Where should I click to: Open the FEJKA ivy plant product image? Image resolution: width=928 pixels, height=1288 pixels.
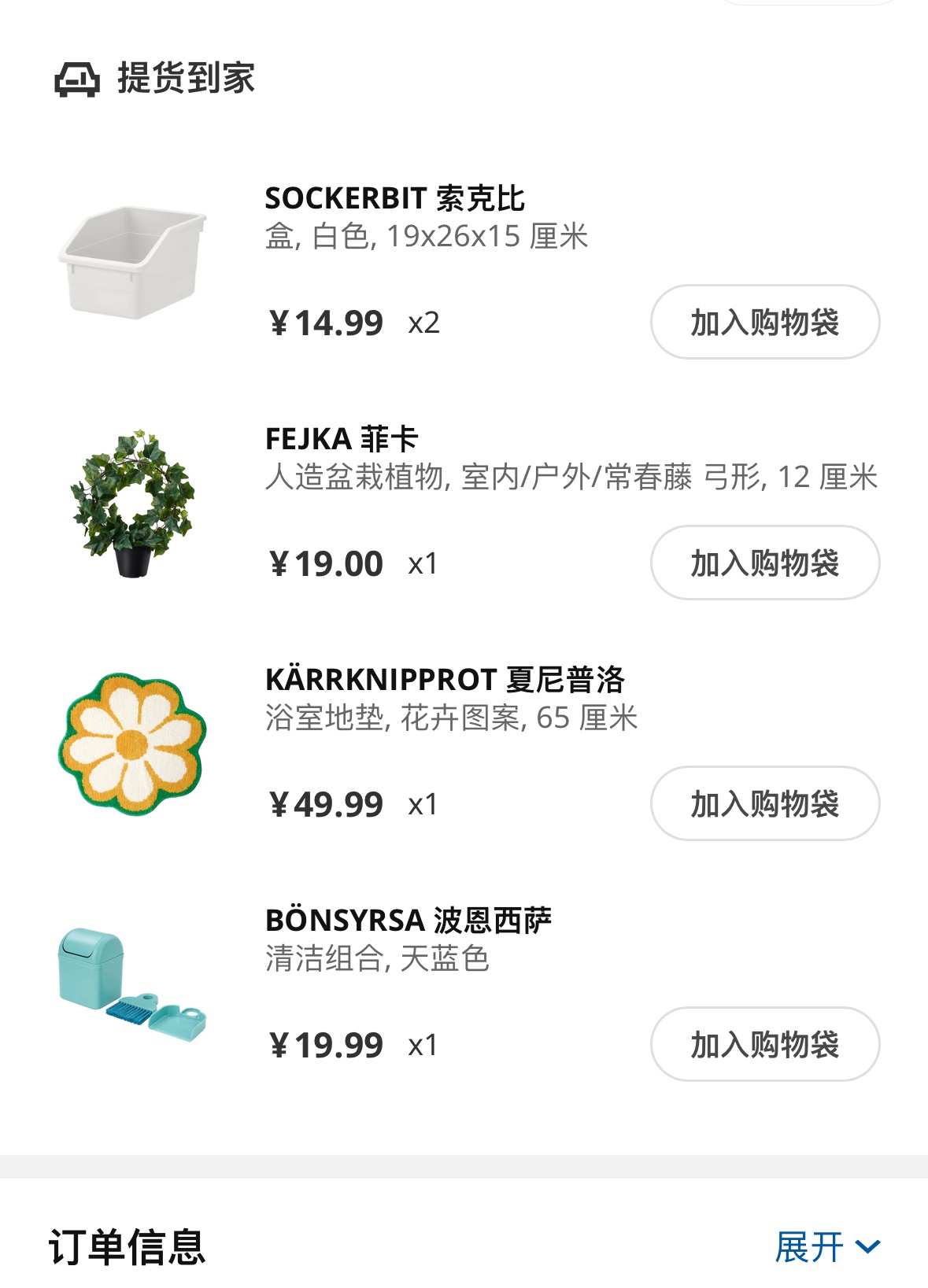tap(132, 504)
